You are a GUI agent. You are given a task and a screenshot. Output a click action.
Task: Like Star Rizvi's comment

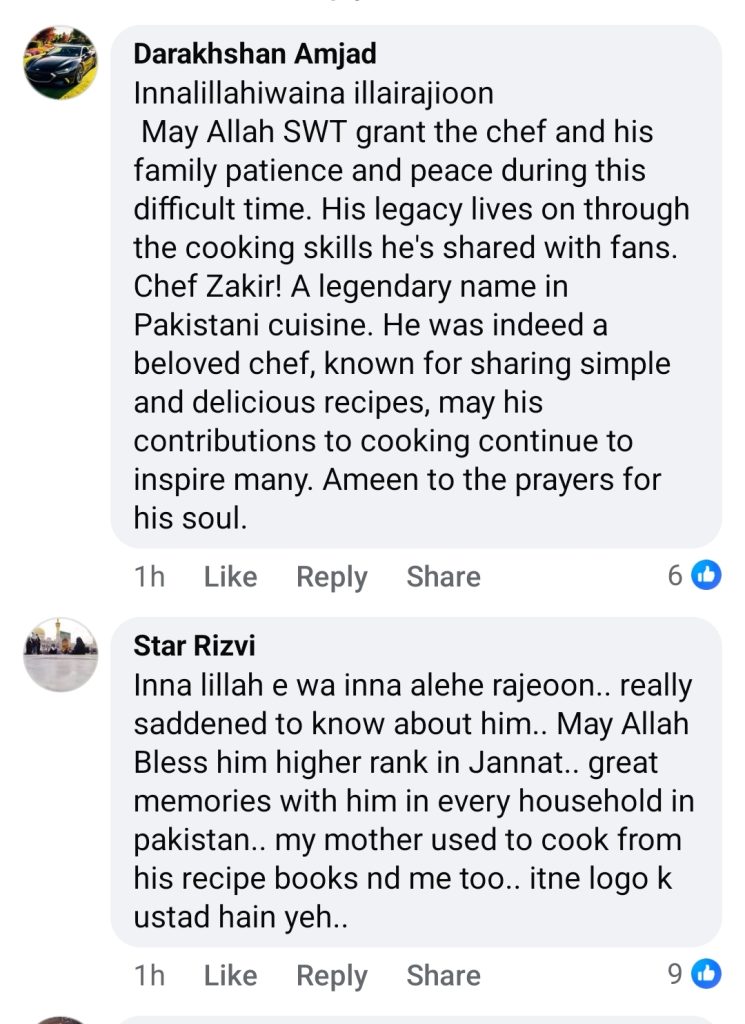pyautogui.click(x=230, y=975)
